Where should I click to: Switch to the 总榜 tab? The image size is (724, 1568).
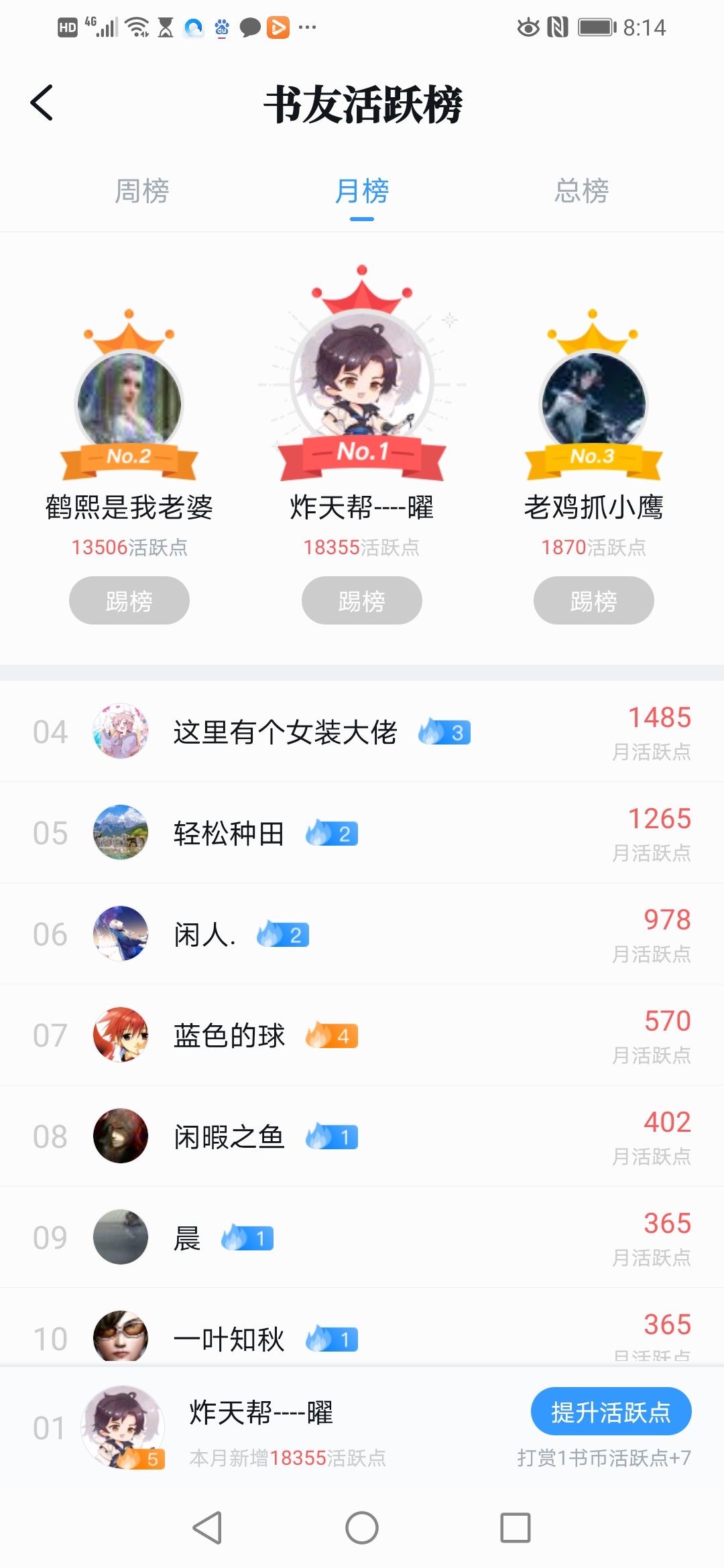point(581,191)
